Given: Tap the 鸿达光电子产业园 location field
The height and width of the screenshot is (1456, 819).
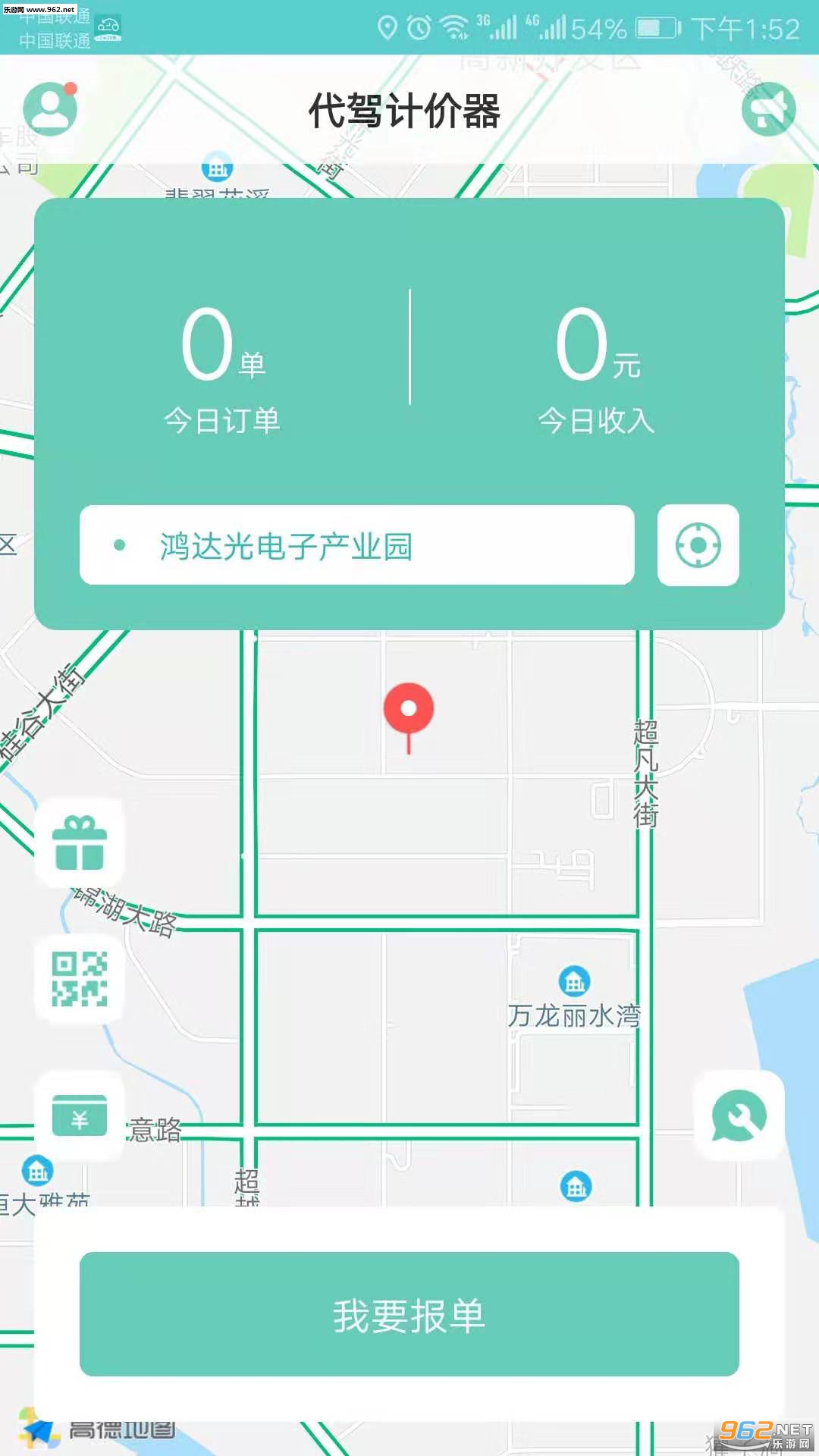Looking at the screenshot, I should point(356,545).
